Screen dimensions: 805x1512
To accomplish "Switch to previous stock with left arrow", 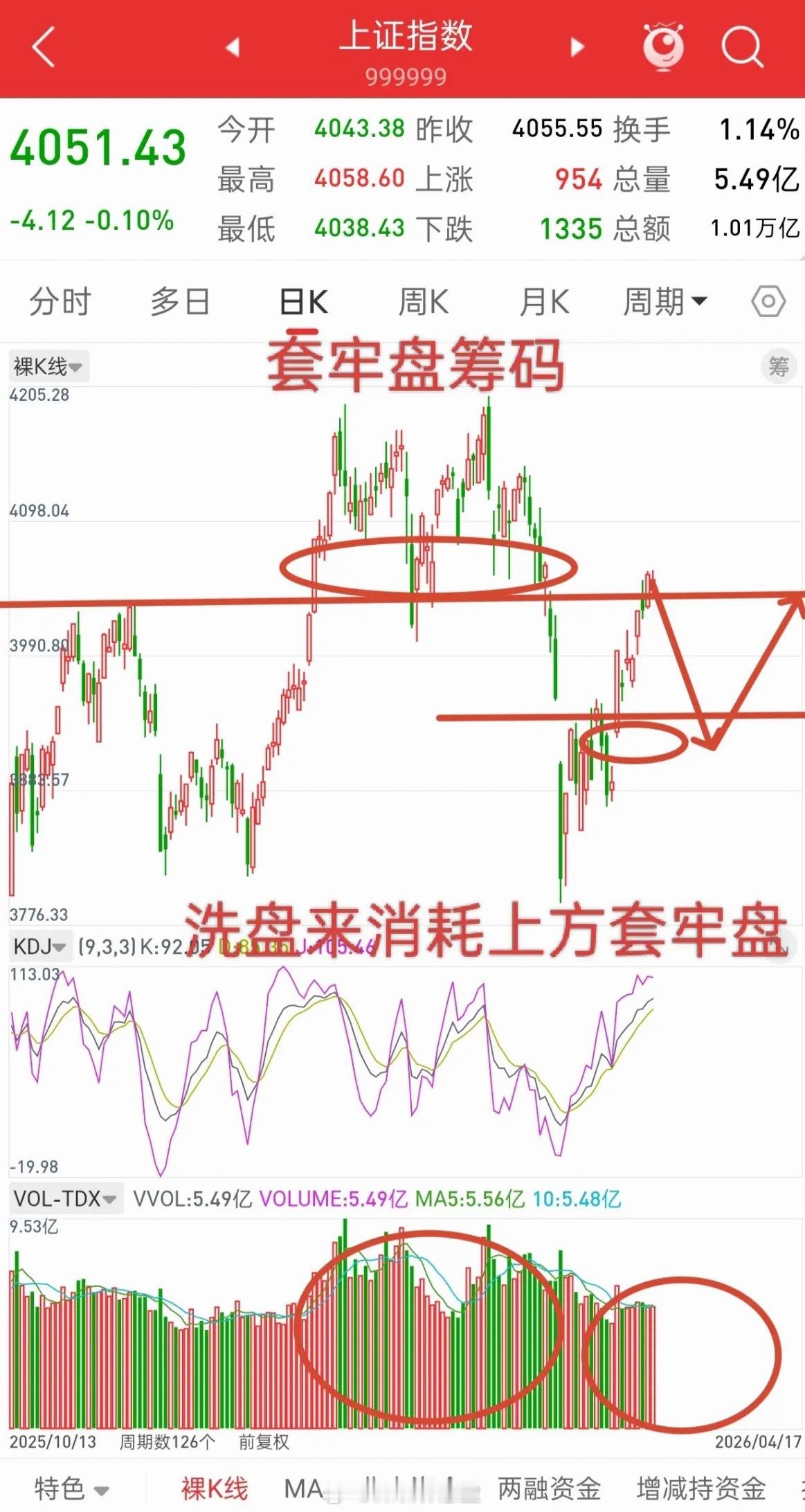I will point(233,47).
